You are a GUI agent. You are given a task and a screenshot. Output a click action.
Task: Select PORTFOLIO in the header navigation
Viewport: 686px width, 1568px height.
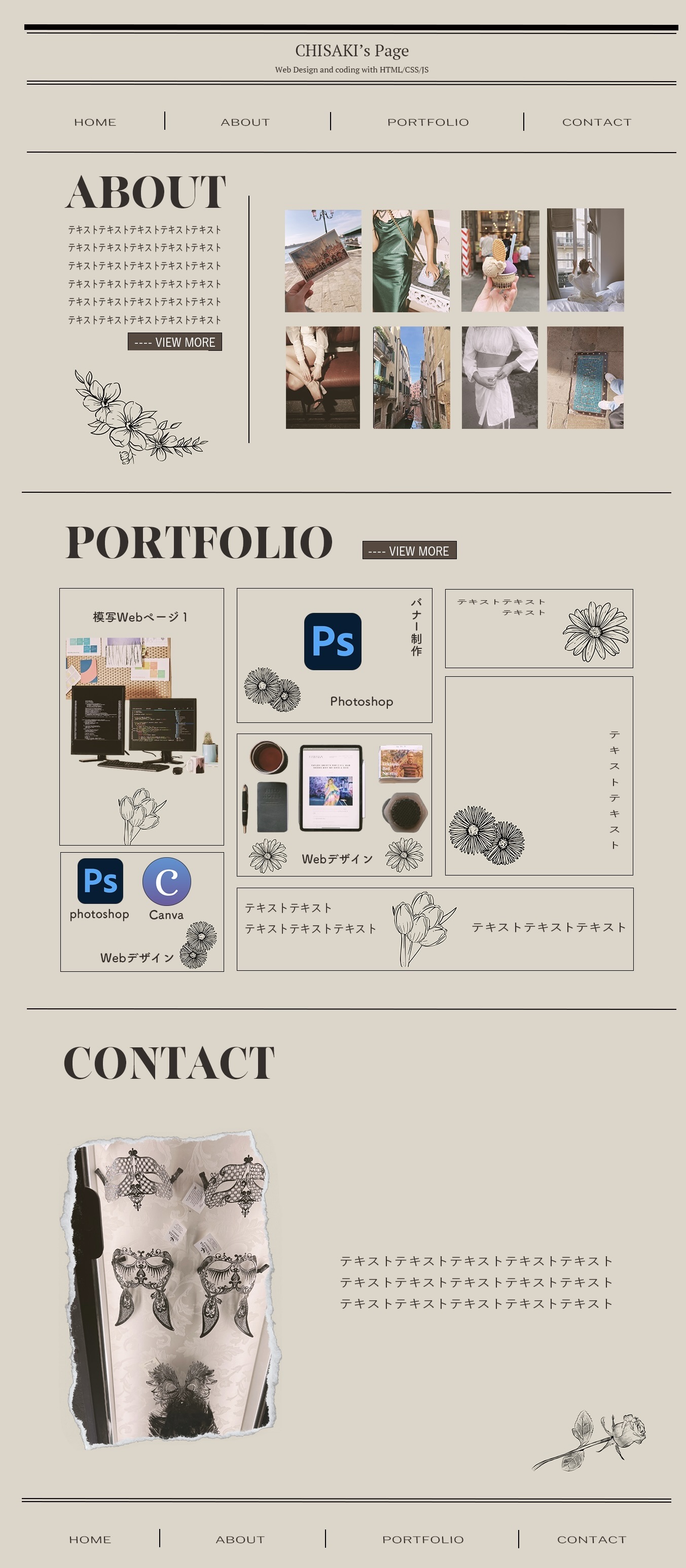click(428, 122)
